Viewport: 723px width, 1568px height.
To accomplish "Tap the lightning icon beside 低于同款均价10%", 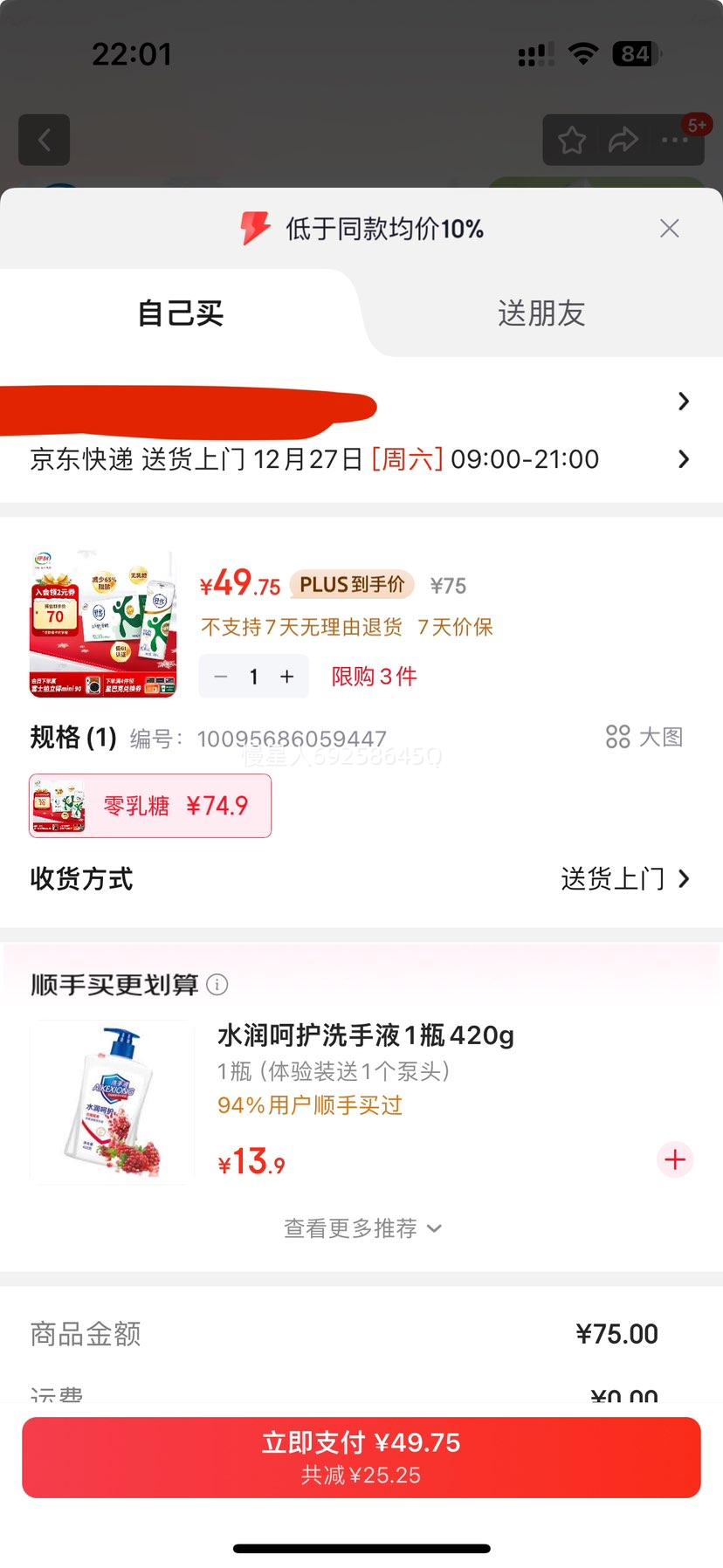I will pyautogui.click(x=255, y=228).
